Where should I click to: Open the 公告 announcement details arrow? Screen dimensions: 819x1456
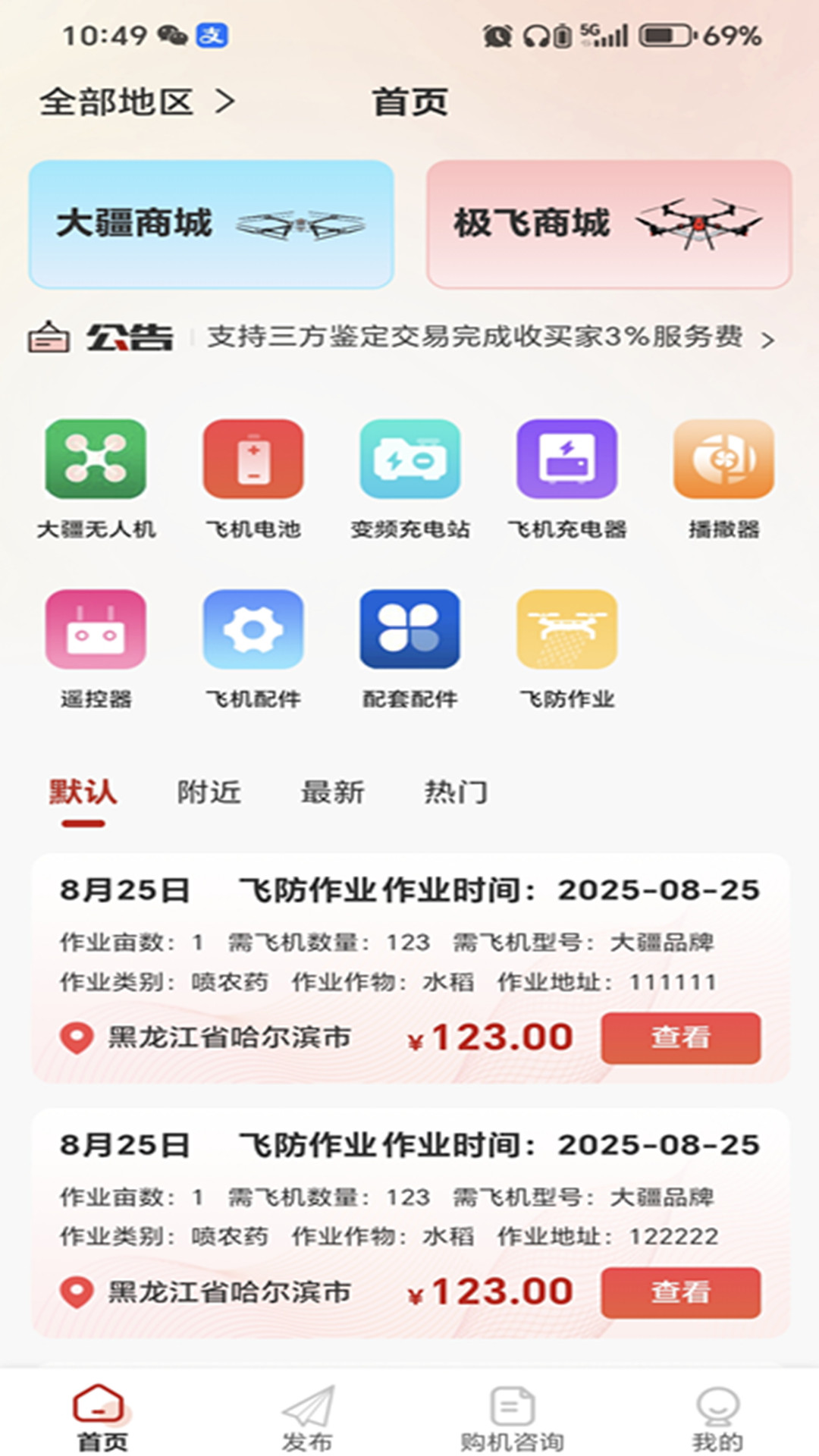click(x=771, y=340)
